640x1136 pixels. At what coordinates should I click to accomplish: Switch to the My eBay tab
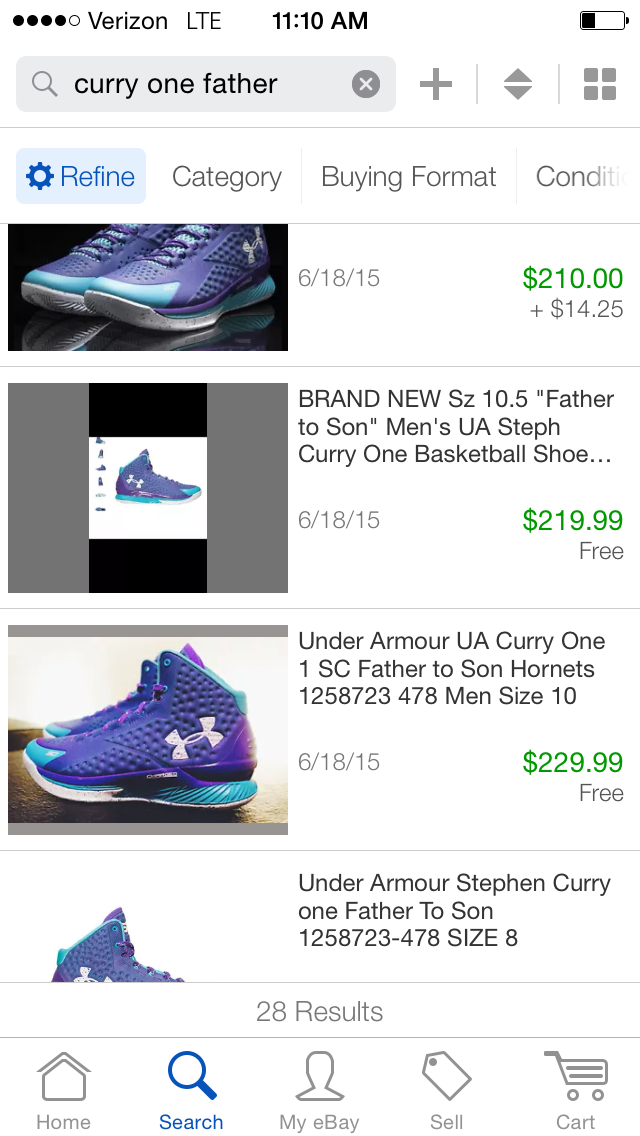(x=319, y=1092)
